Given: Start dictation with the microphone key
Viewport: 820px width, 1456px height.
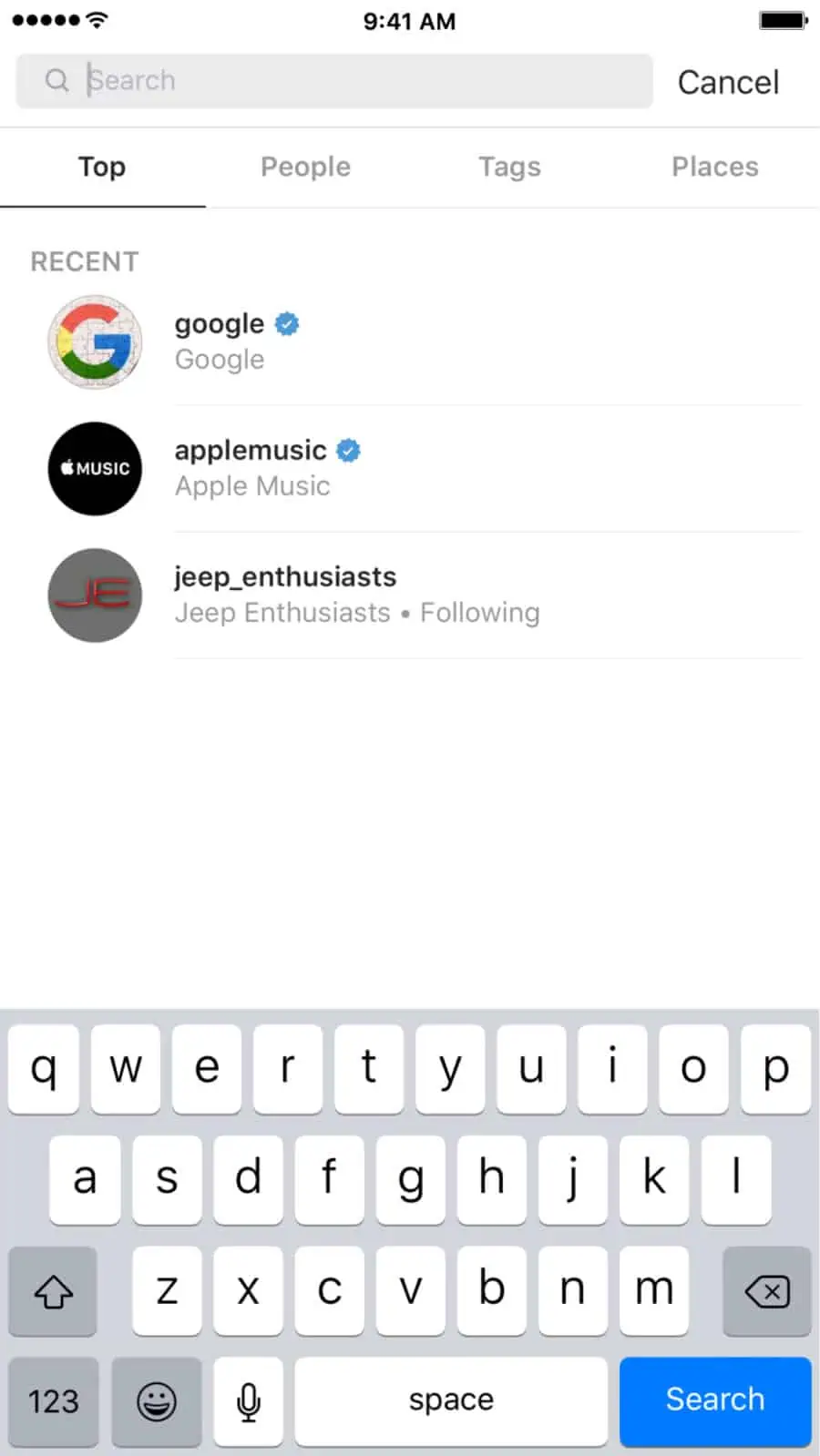Looking at the screenshot, I should [x=249, y=1401].
